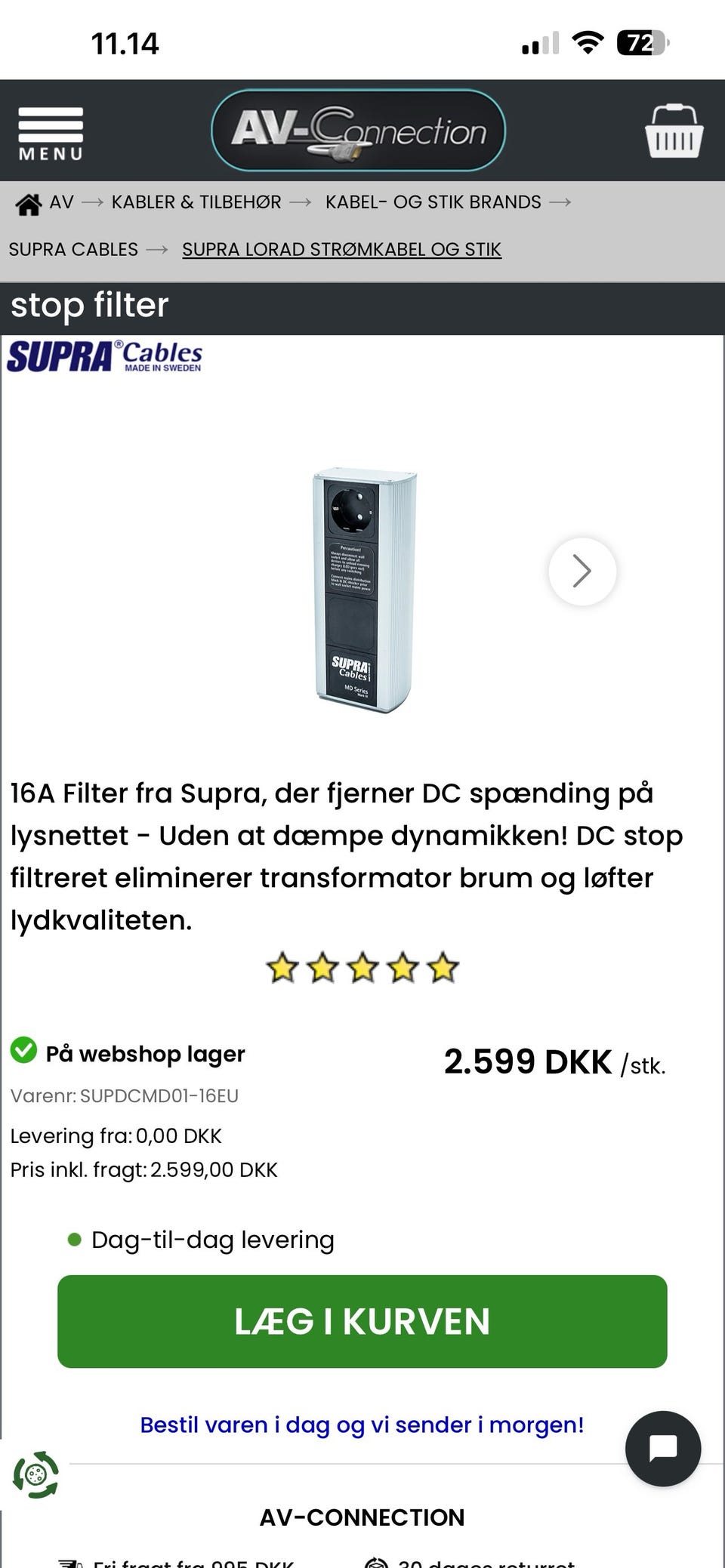Open SUPRA LORAD STRØMKABEL OG STIK link
This screenshot has height=1568, width=725.
pyautogui.click(x=341, y=249)
